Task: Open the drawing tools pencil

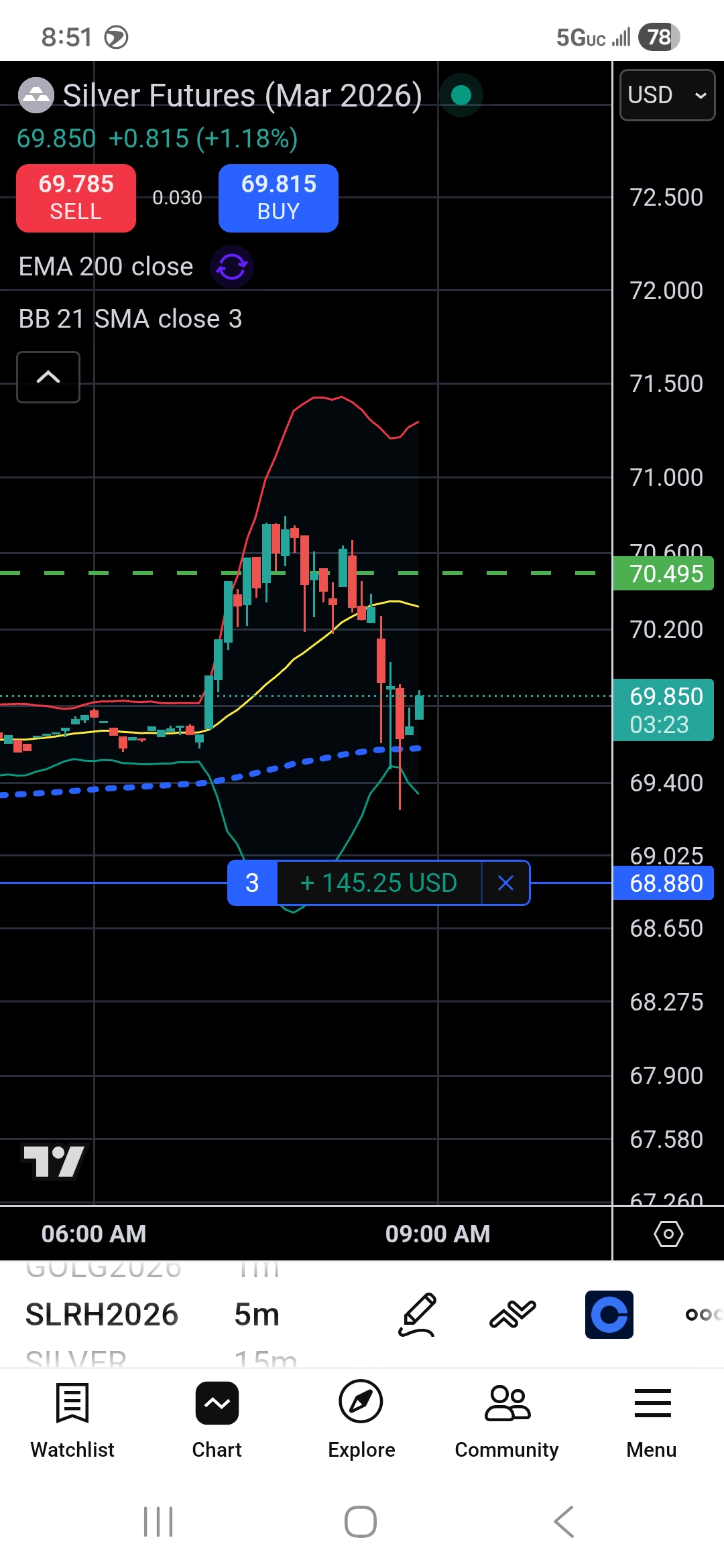Action: (418, 1315)
